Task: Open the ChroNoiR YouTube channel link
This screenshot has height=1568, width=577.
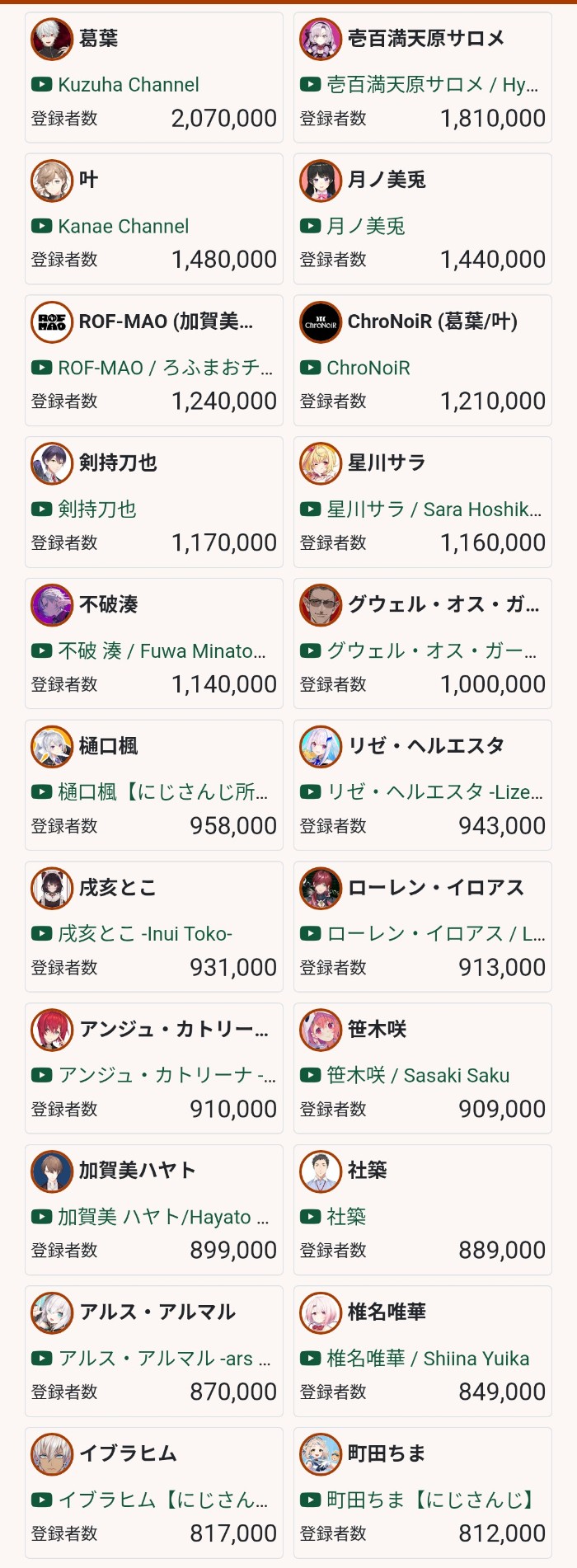Action: click(x=368, y=368)
